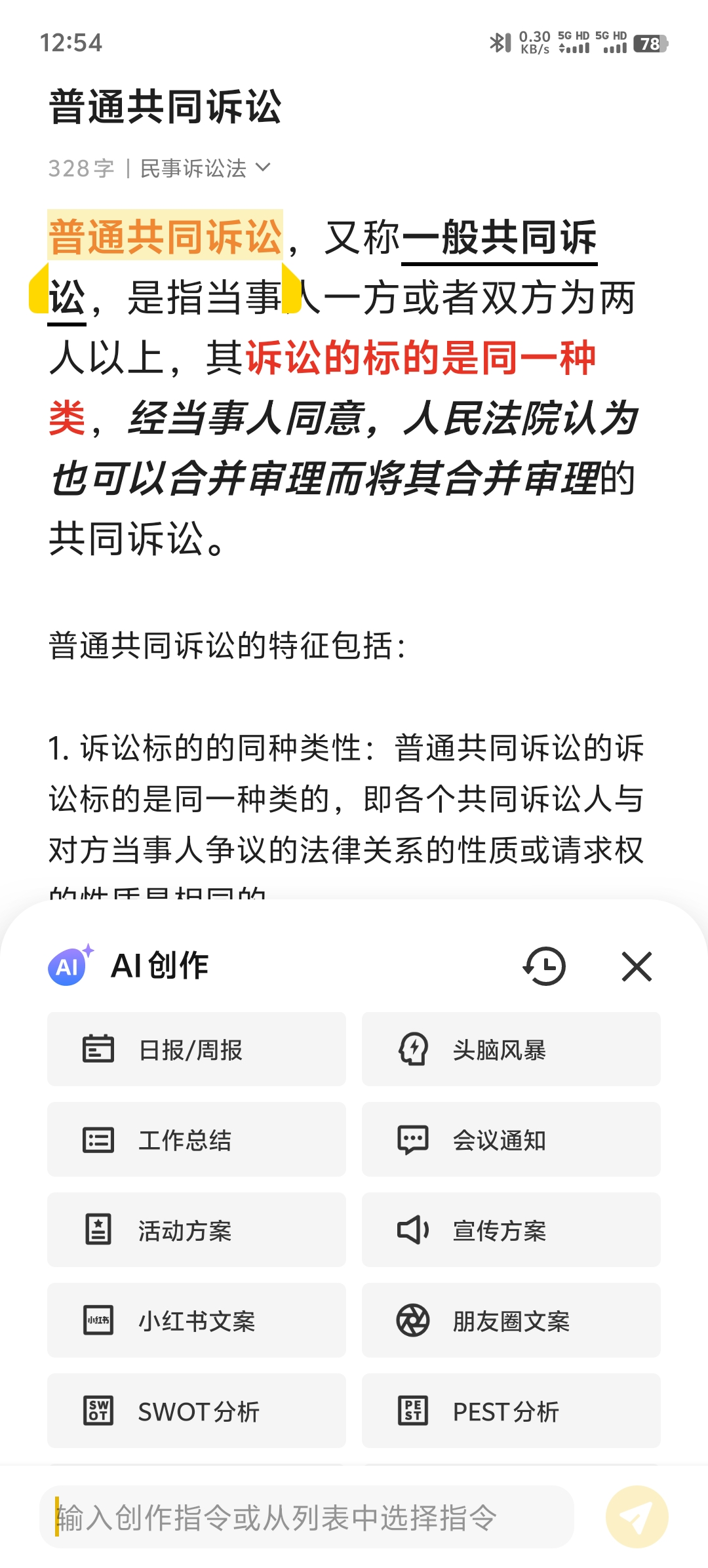The image size is (708, 1568).
Task: Generate 小红书文案 copy
Action: point(196,1321)
